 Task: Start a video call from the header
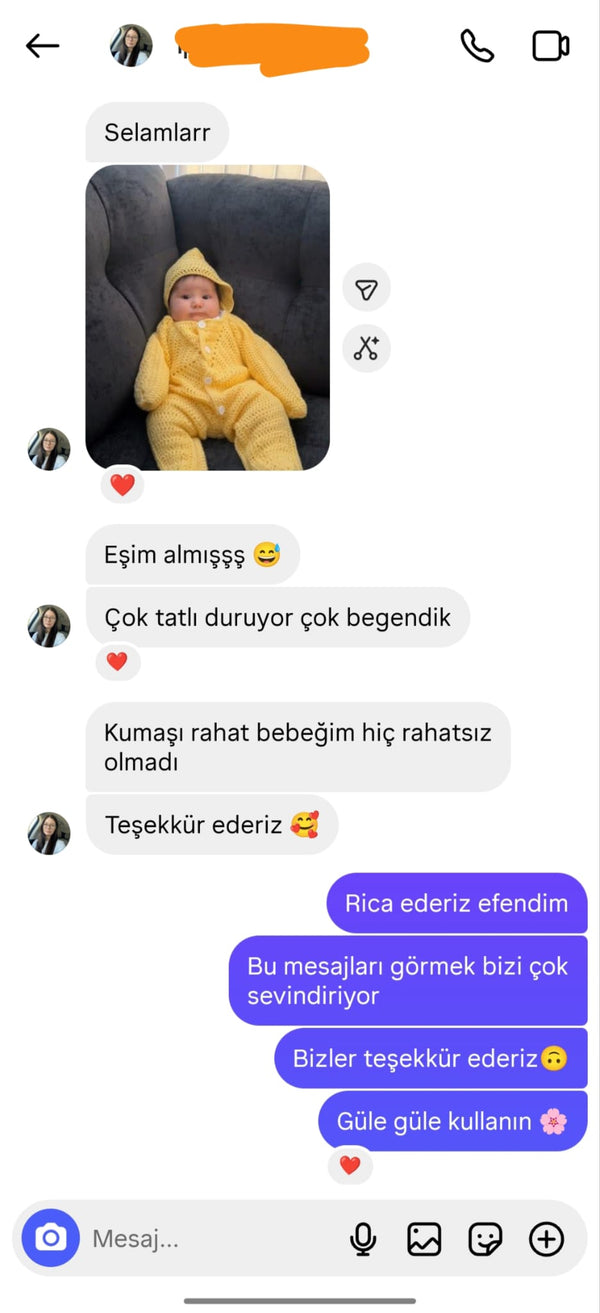551,46
